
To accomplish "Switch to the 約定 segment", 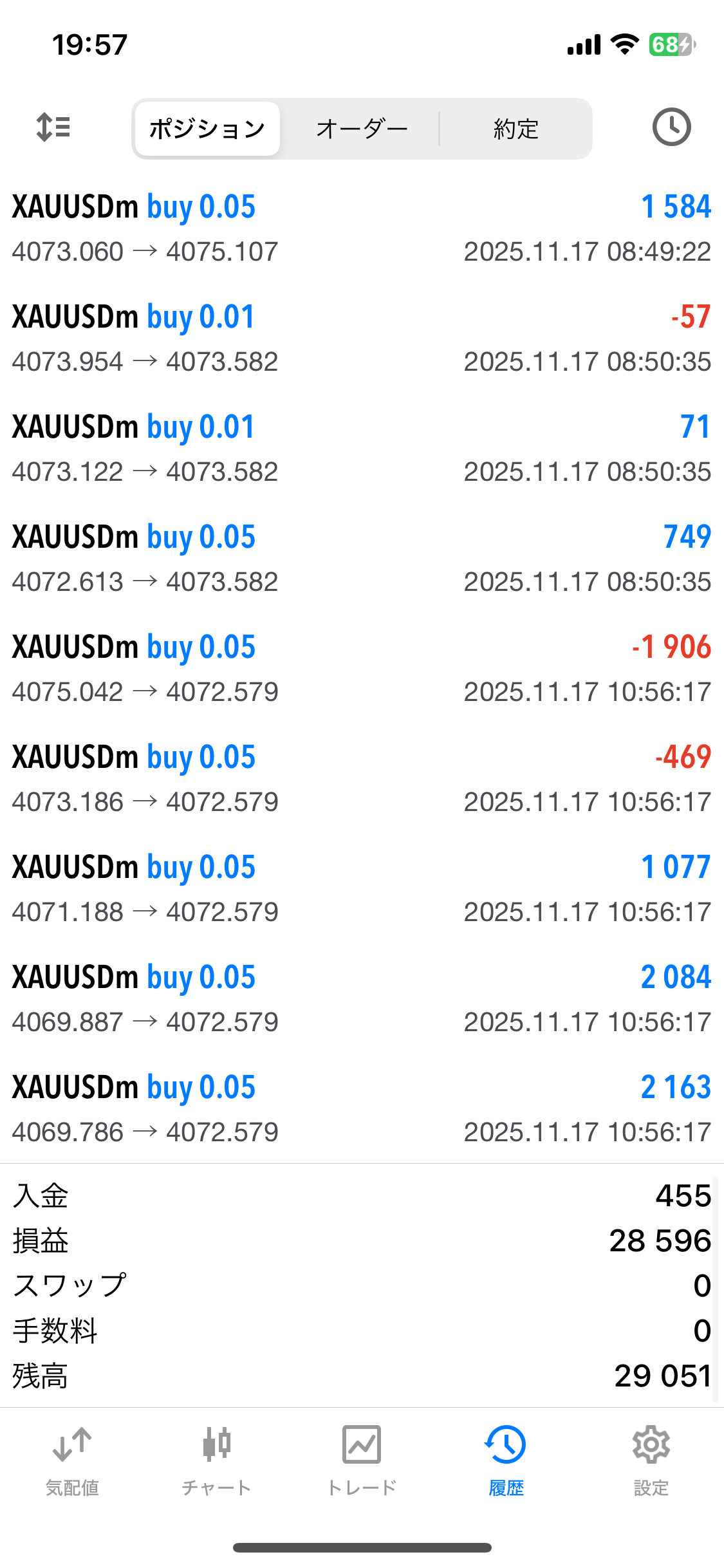I will click(515, 129).
